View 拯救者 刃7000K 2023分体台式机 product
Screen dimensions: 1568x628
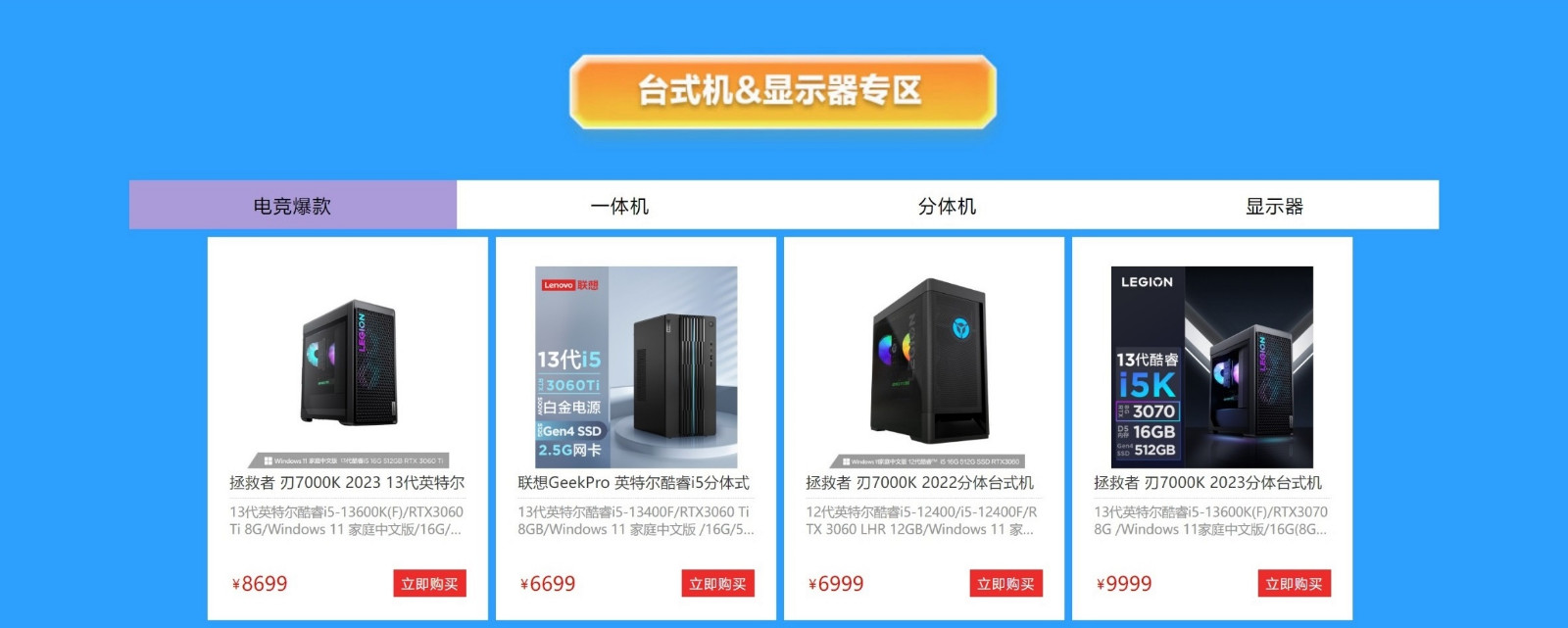click(x=1208, y=482)
